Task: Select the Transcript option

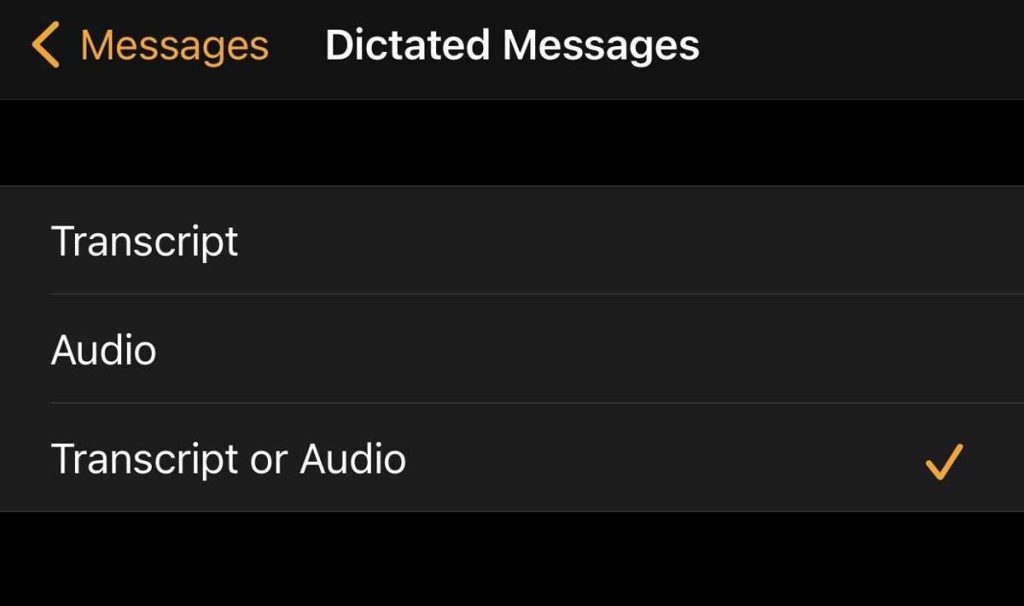Action: tap(145, 241)
